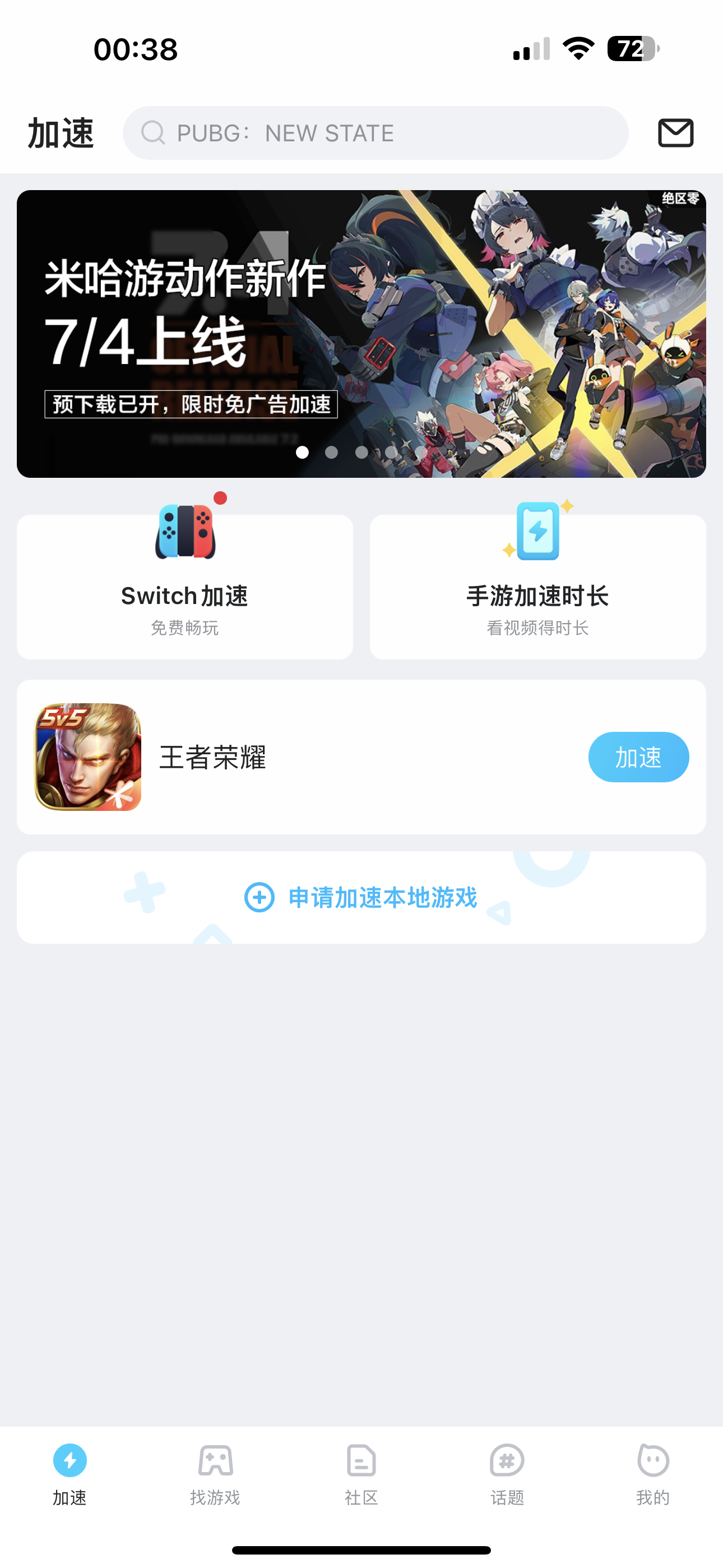Select the third carousel page indicator dot
723x1568 pixels.
click(361, 452)
